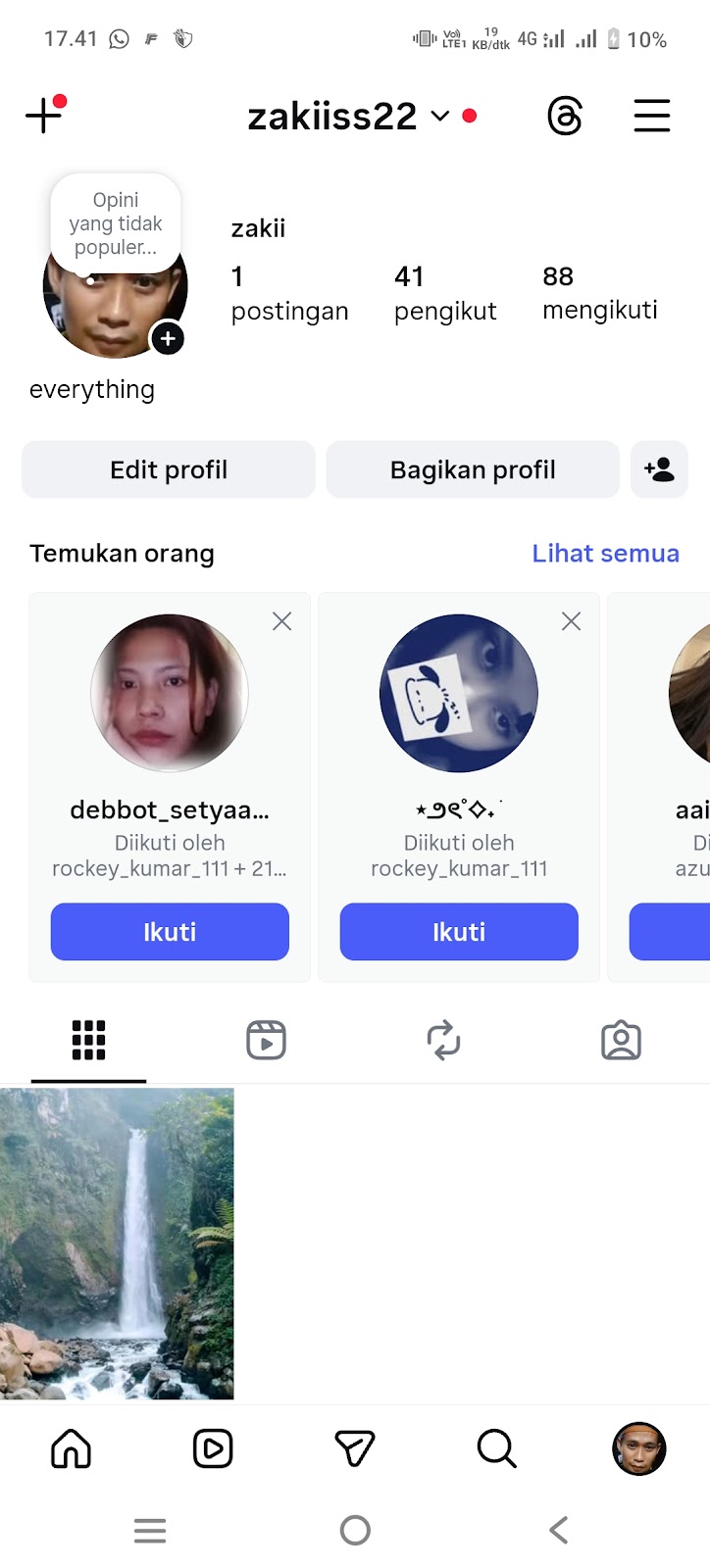This screenshot has height=1568, width=710.
Task: Switch to the Reels profile tab
Action: 266,1040
